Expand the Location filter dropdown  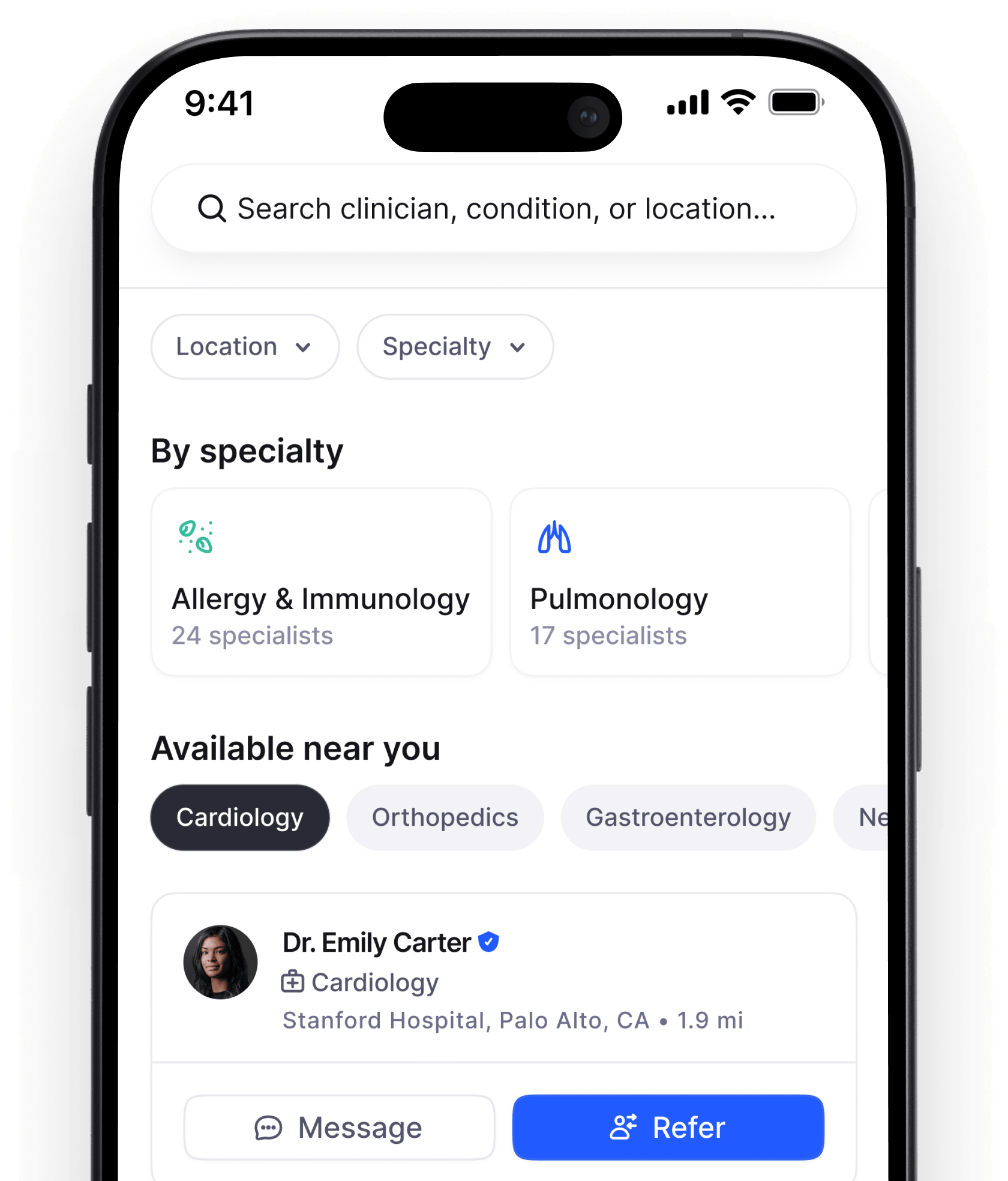(x=245, y=347)
